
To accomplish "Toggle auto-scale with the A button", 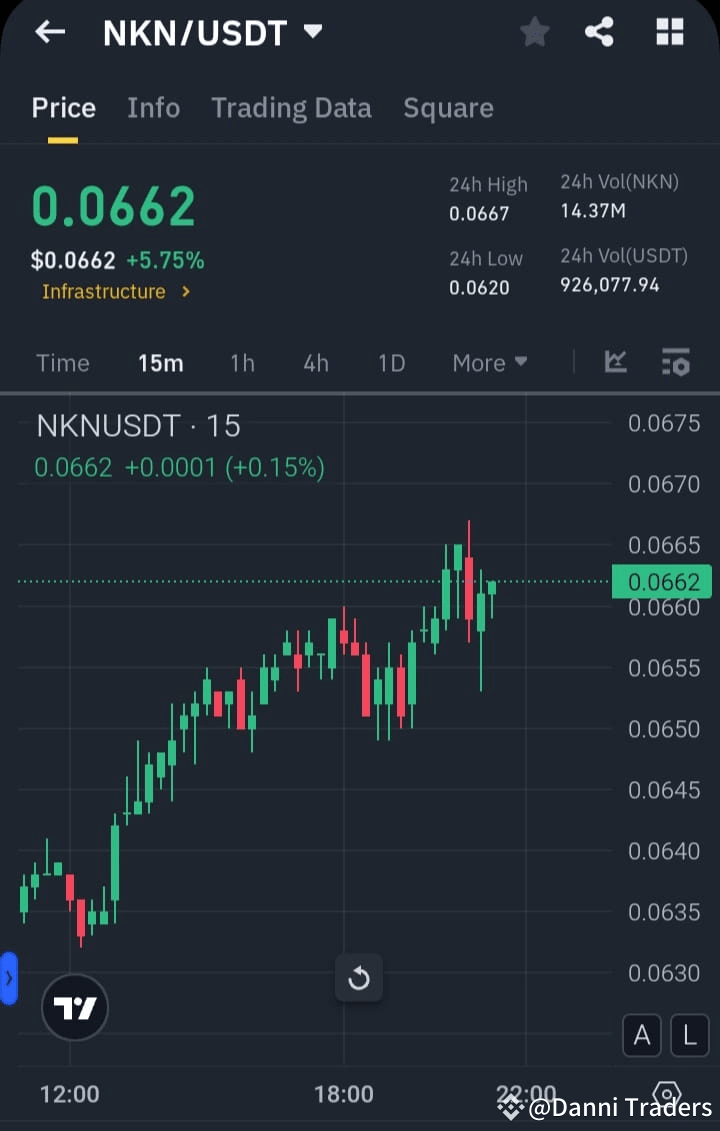I will [x=642, y=1036].
